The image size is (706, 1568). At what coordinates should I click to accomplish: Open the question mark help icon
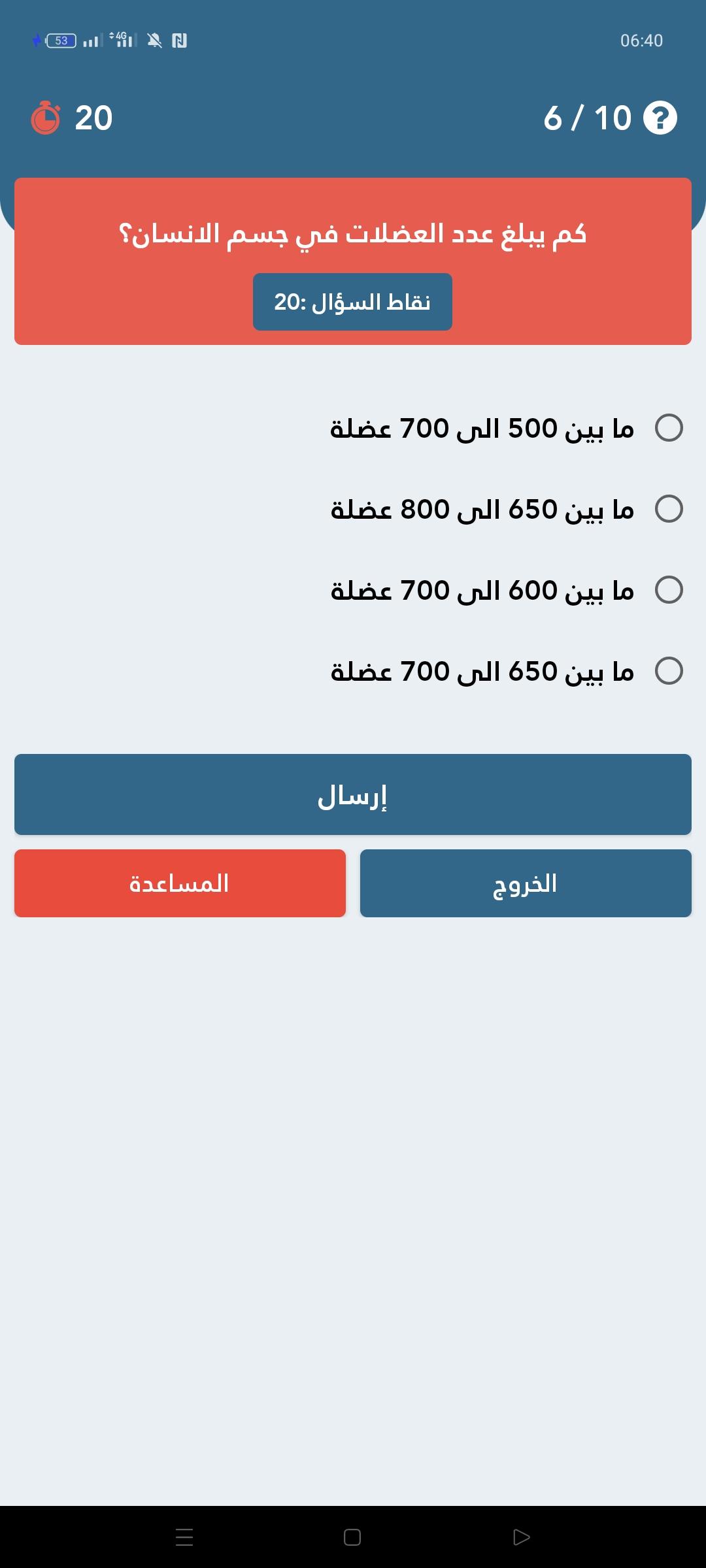(x=660, y=118)
